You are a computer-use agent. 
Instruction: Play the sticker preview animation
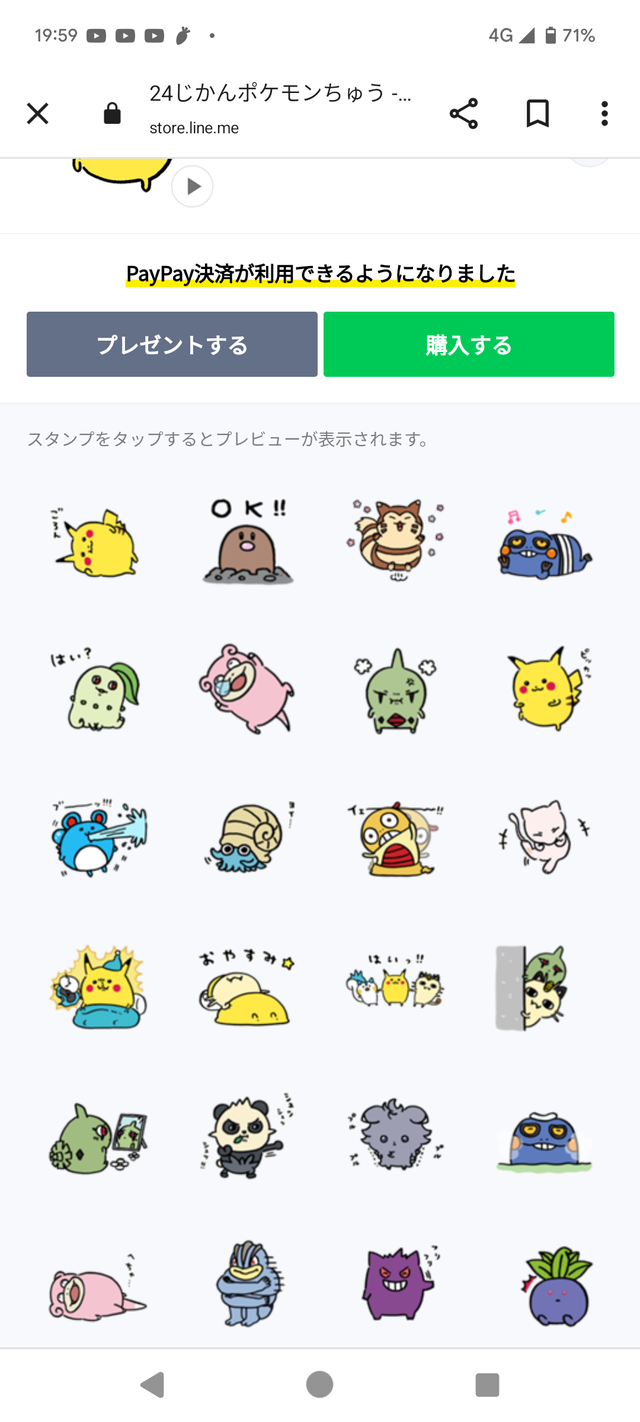pyautogui.click(x=192, y=186)
